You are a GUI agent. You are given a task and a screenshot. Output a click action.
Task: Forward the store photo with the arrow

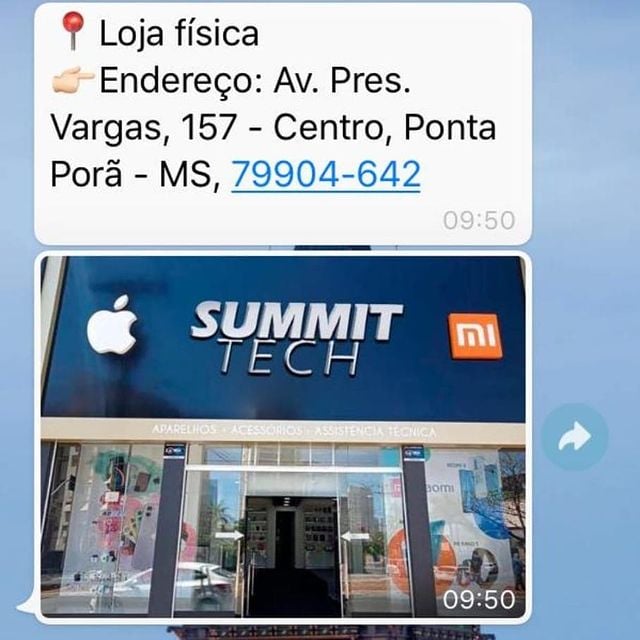575,437
